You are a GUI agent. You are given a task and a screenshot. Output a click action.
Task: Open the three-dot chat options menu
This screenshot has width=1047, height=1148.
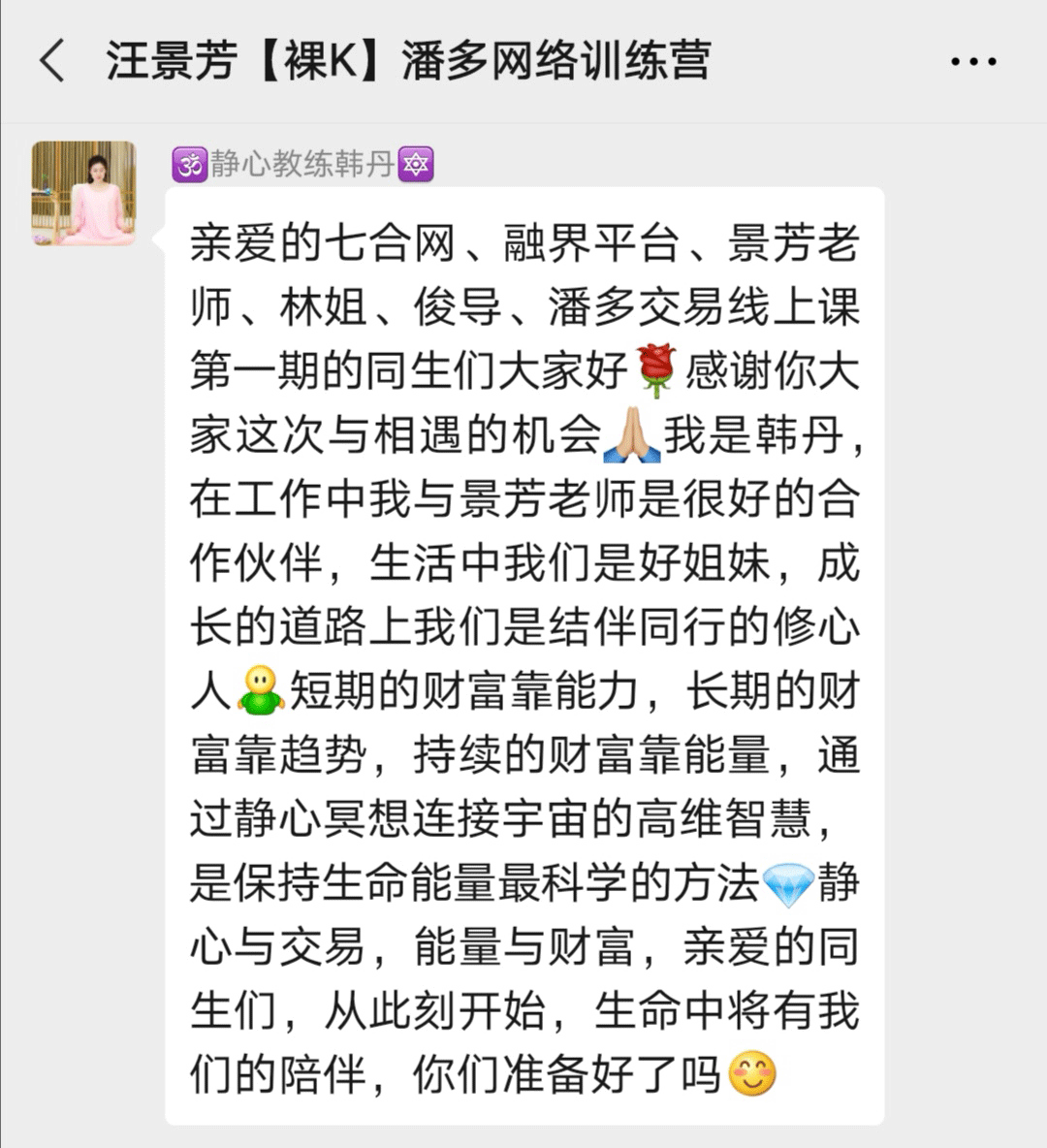972,61
